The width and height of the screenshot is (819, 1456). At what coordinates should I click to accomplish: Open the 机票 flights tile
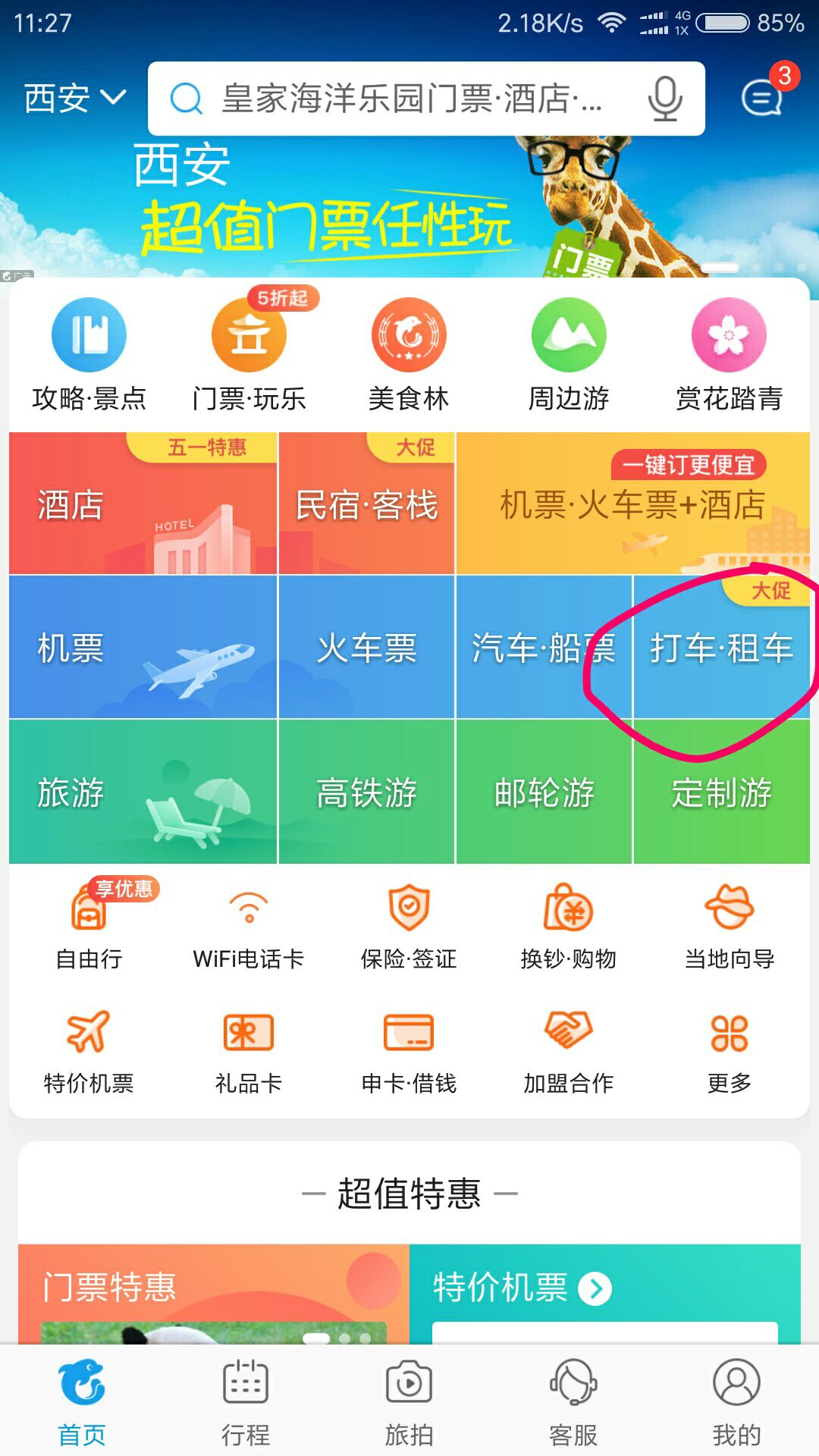pos(143,648)
